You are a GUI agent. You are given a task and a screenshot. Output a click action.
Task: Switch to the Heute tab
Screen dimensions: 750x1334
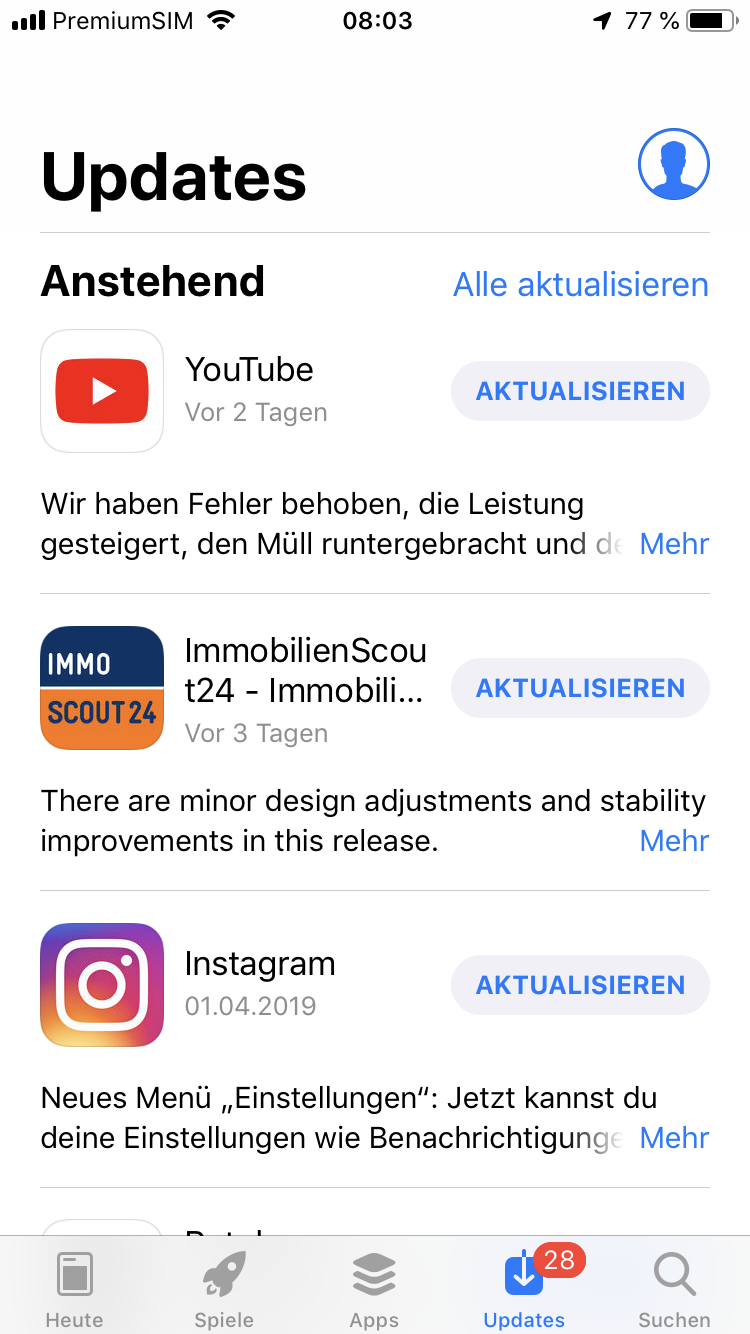click(74, 1288)
